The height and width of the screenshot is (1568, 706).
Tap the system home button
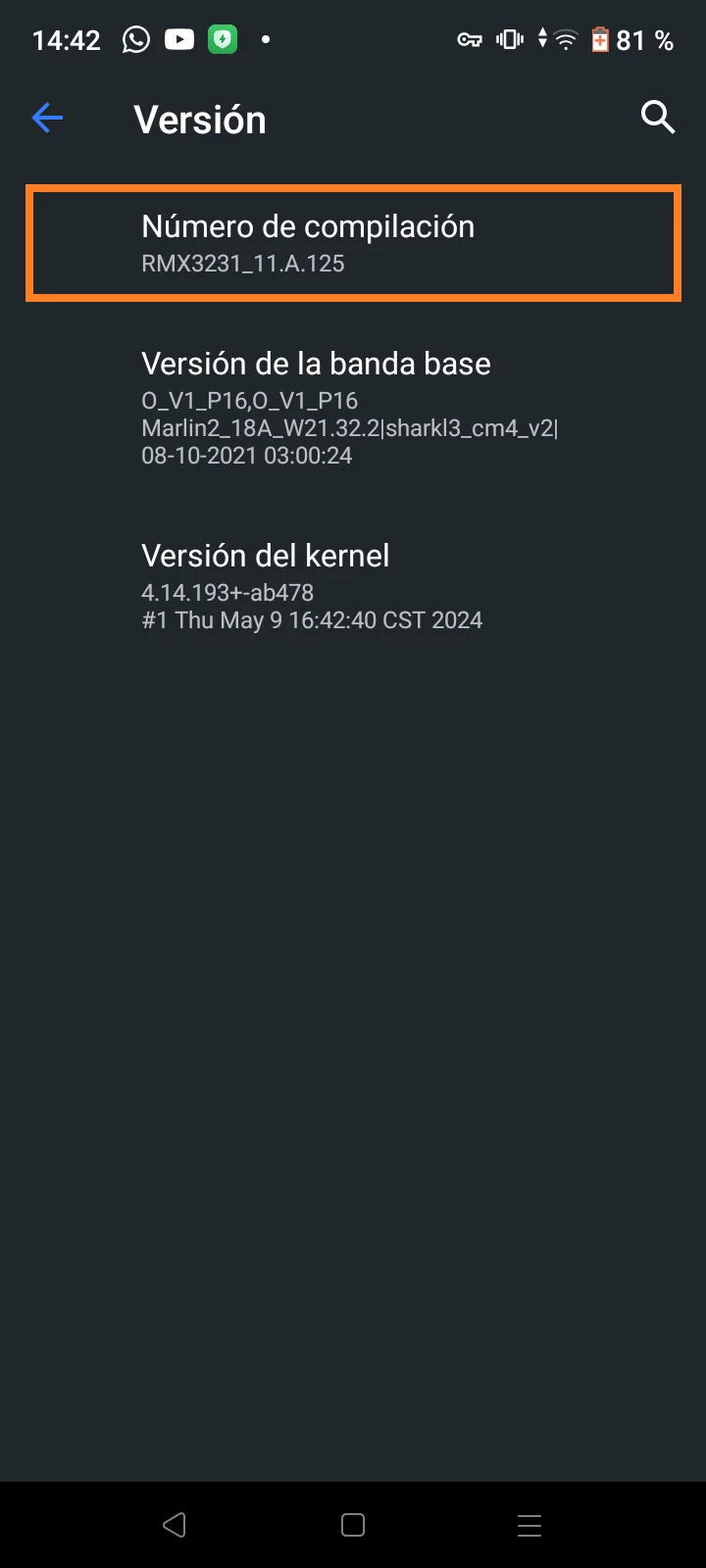coord(353,1525)
